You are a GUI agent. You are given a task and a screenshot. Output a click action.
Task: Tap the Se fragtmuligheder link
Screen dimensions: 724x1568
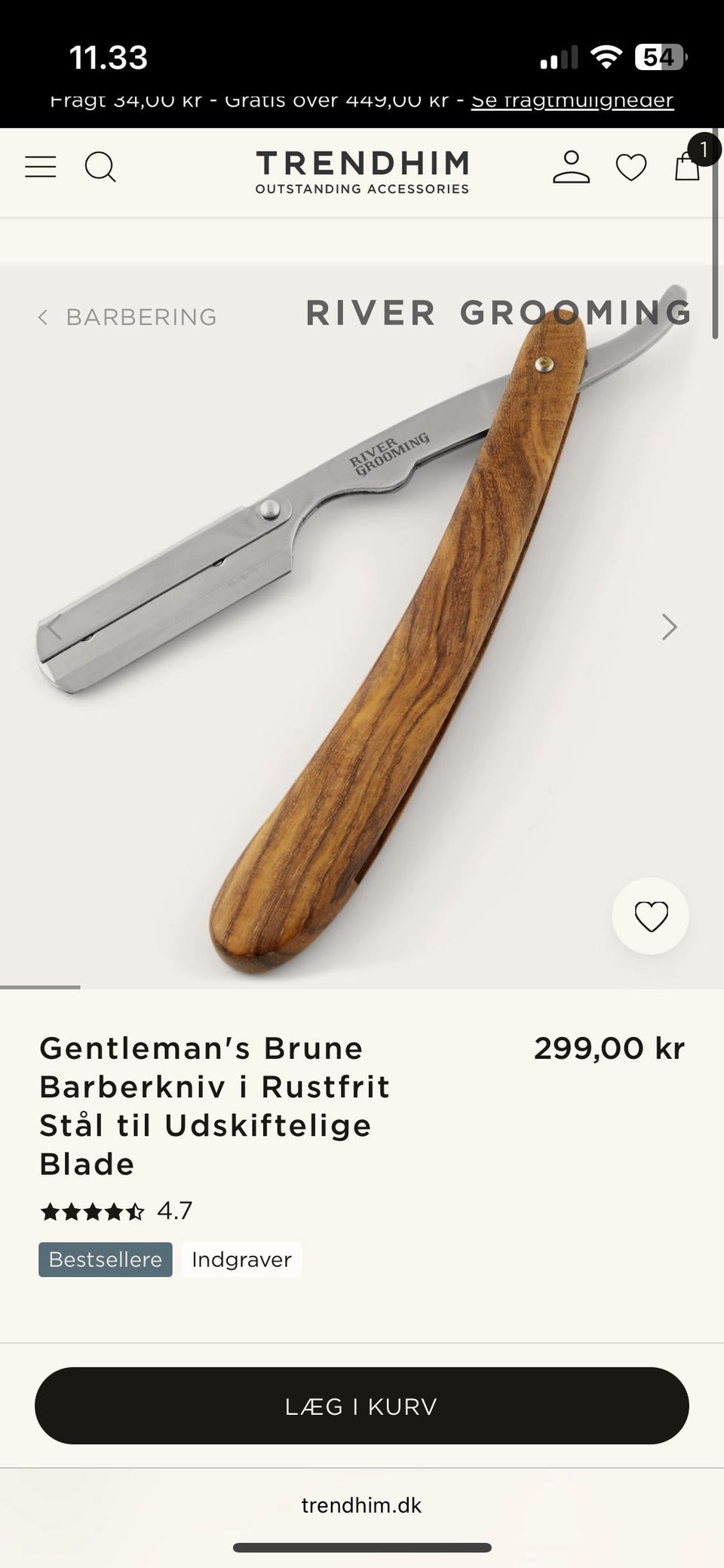[x=572, y=100]
